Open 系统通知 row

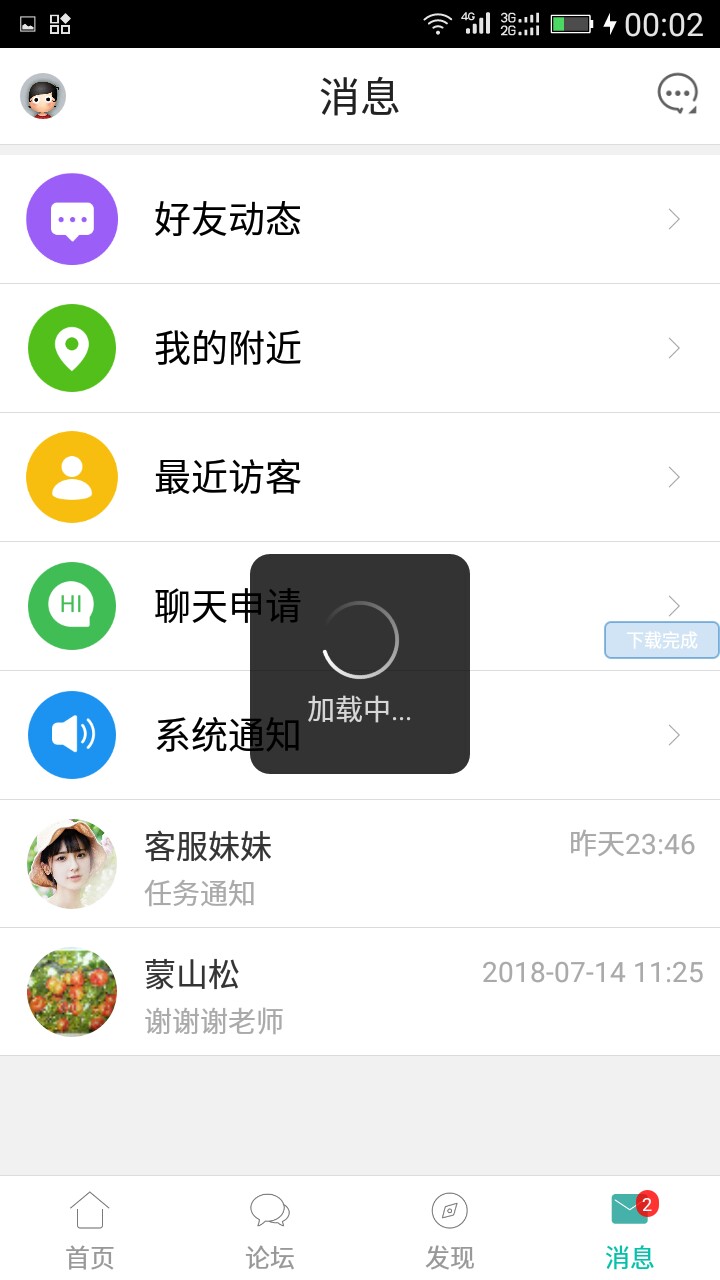tap(360, 735)
